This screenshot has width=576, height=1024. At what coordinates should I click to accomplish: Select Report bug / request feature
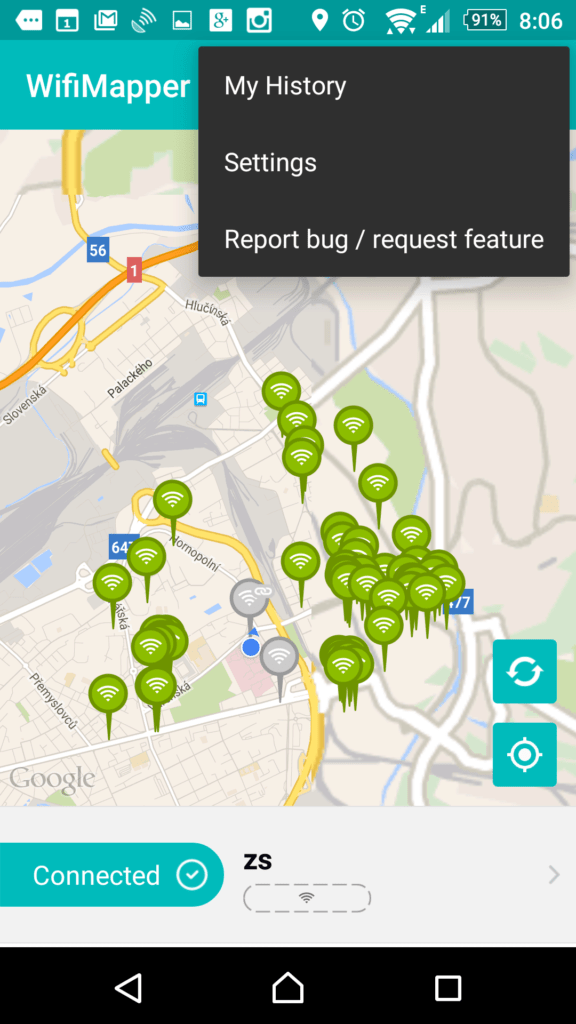pos(383,239)
